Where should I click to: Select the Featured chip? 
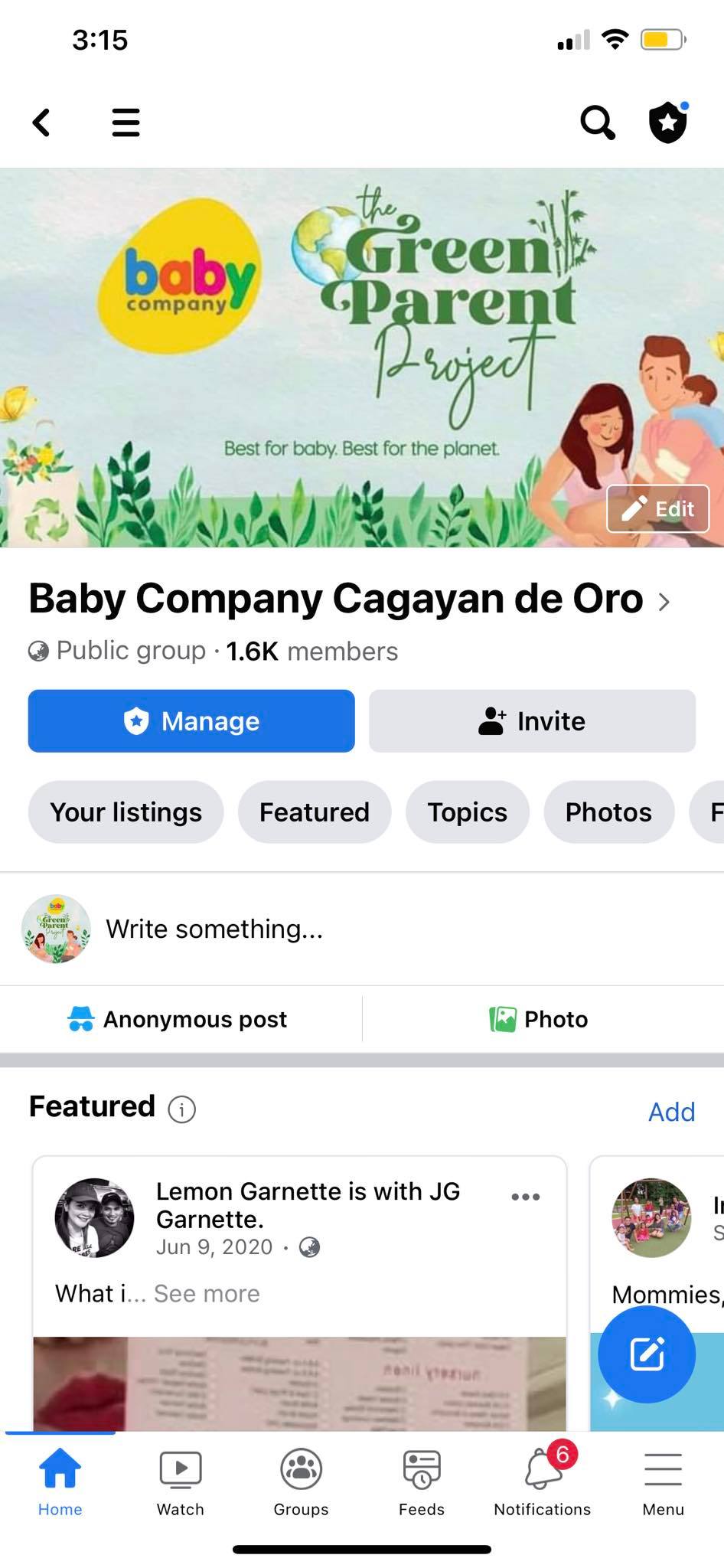(315, 812)
